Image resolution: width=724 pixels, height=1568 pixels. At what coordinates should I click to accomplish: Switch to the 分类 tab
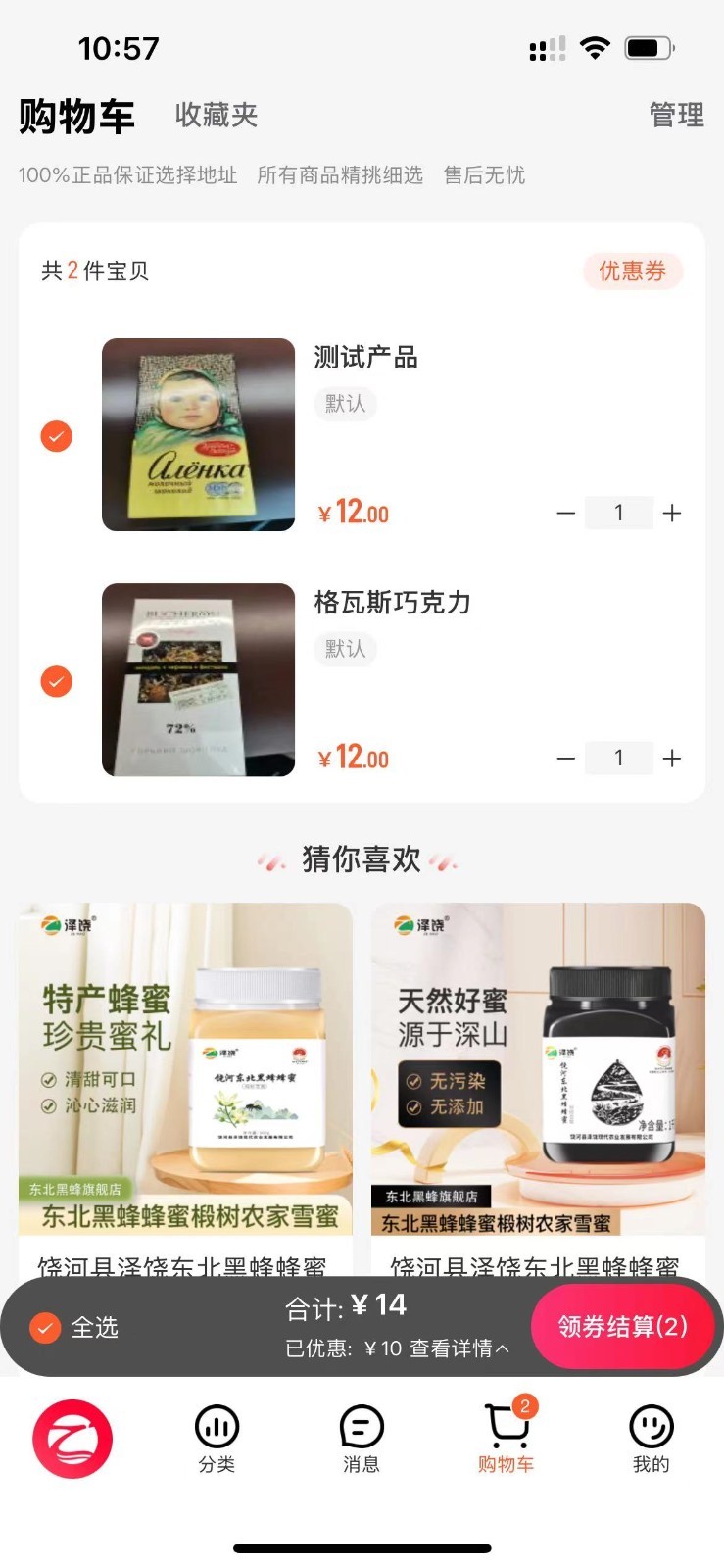click(x=217, y=1438)
